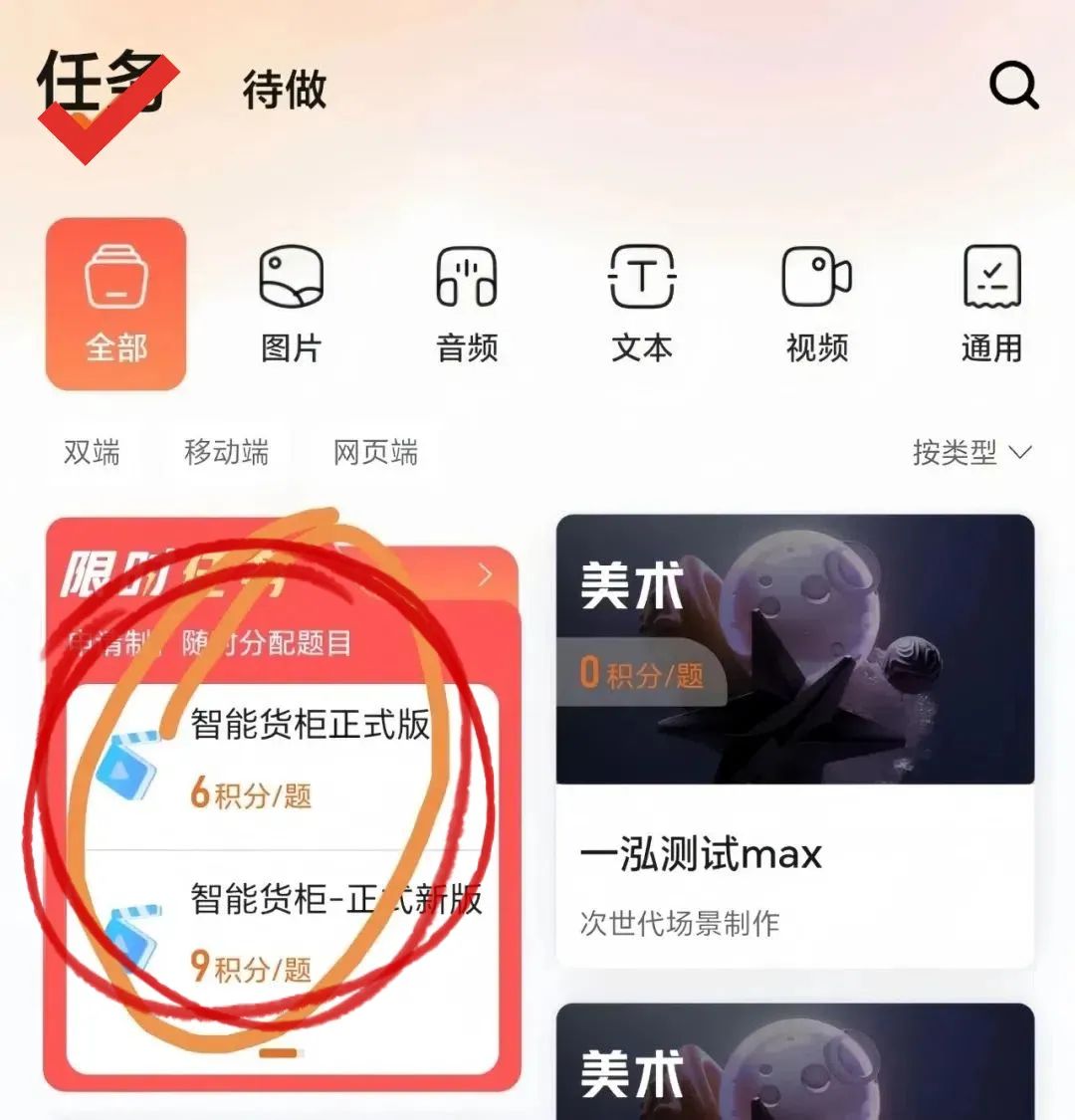The width and height of the screenshot is (1075, 1120).
Task: Select the 双端 filter chip
Action: click(x=92, y=453)
